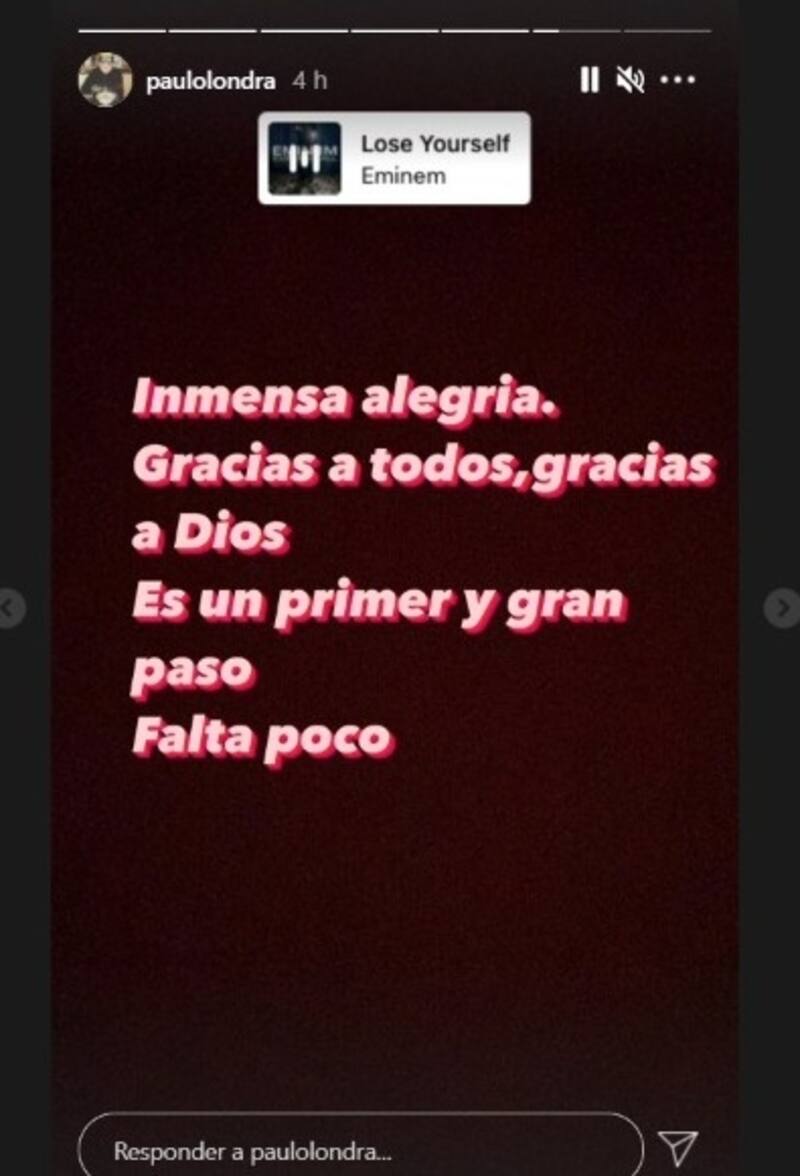Open paulolondra's profile picture
This screenshot has height=1176, width=800.
pos(105,80)
